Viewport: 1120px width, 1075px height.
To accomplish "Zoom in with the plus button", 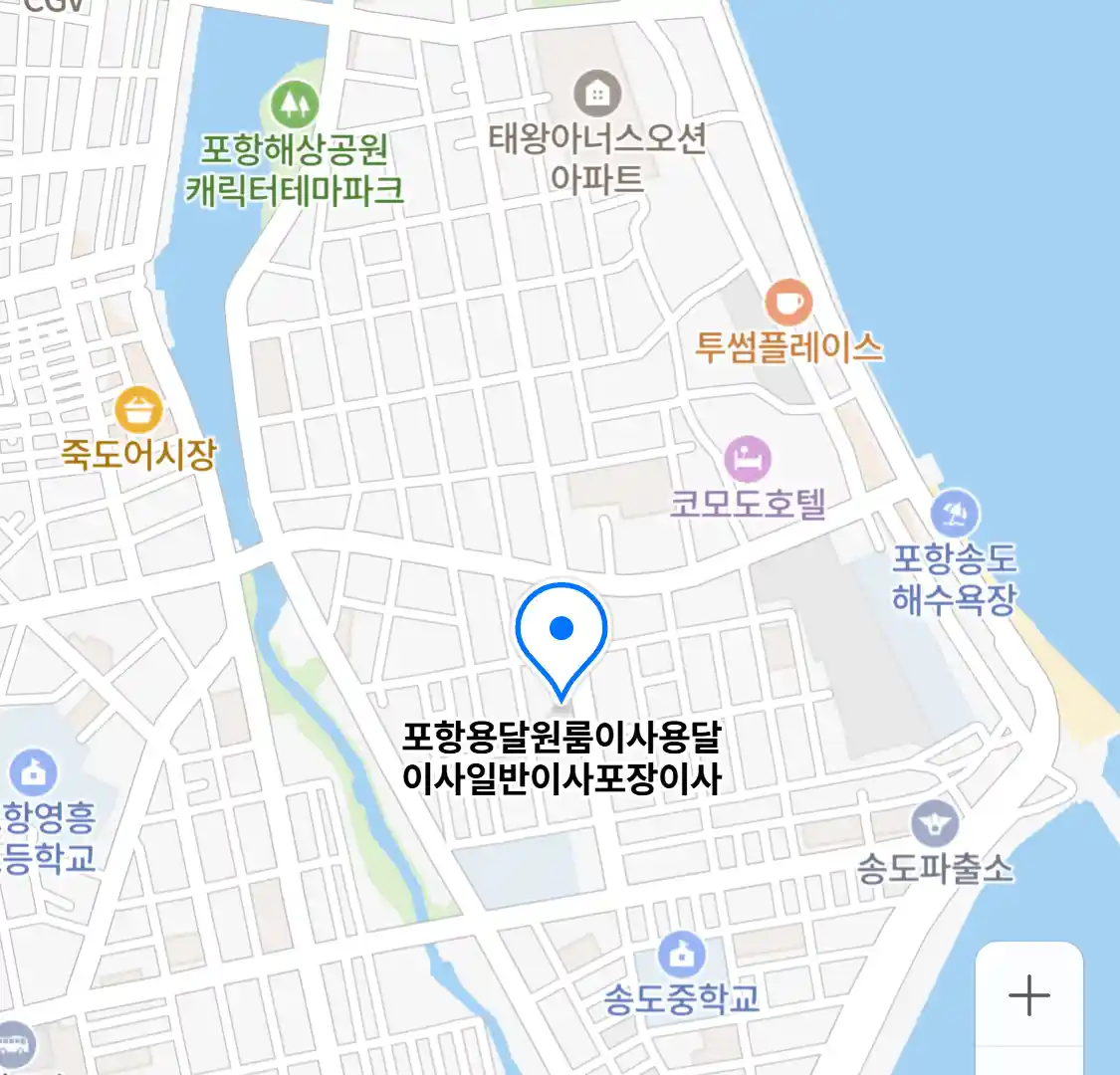I will click(1028, 995).
